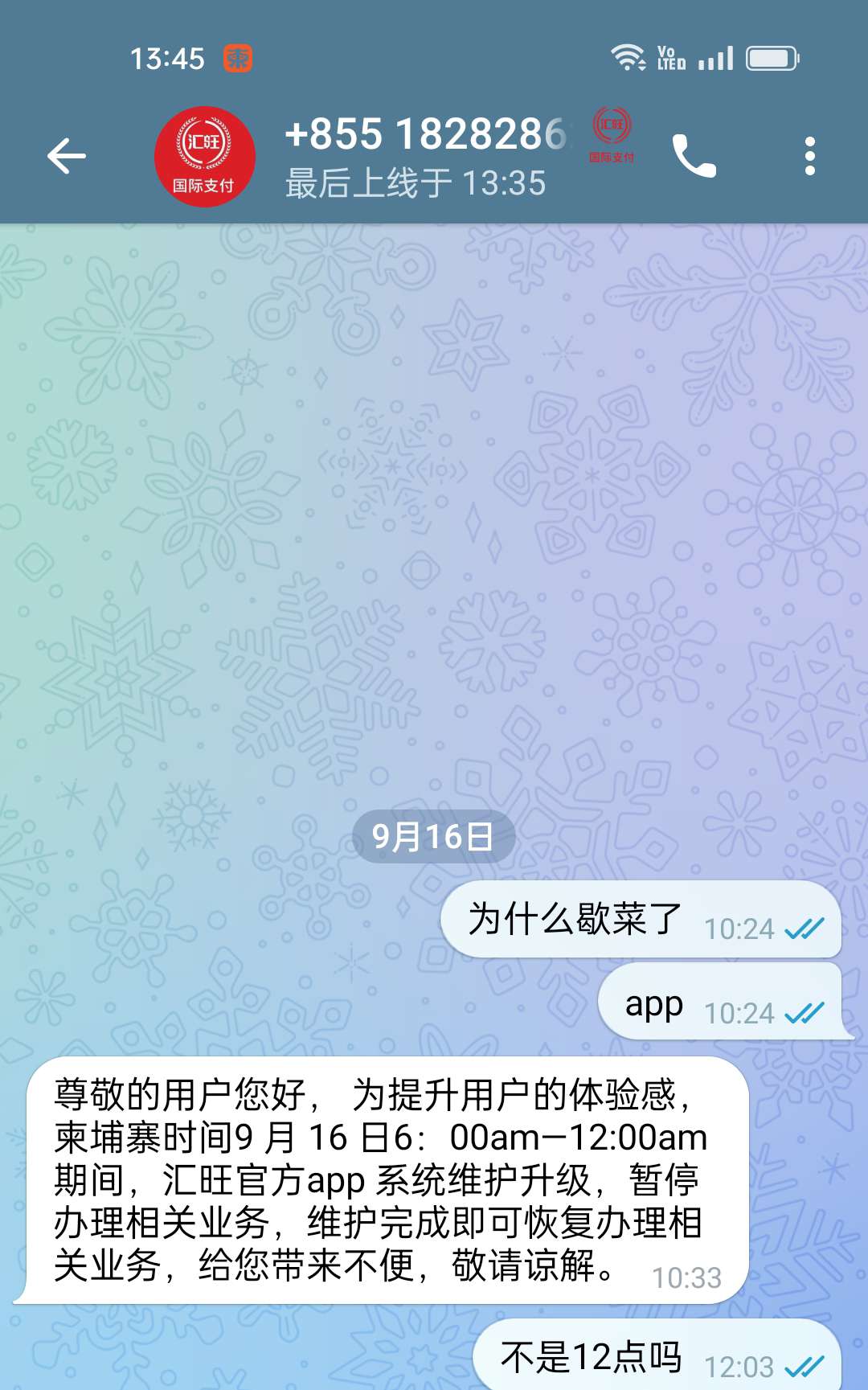Open the overflow menu

click(809, 156)
